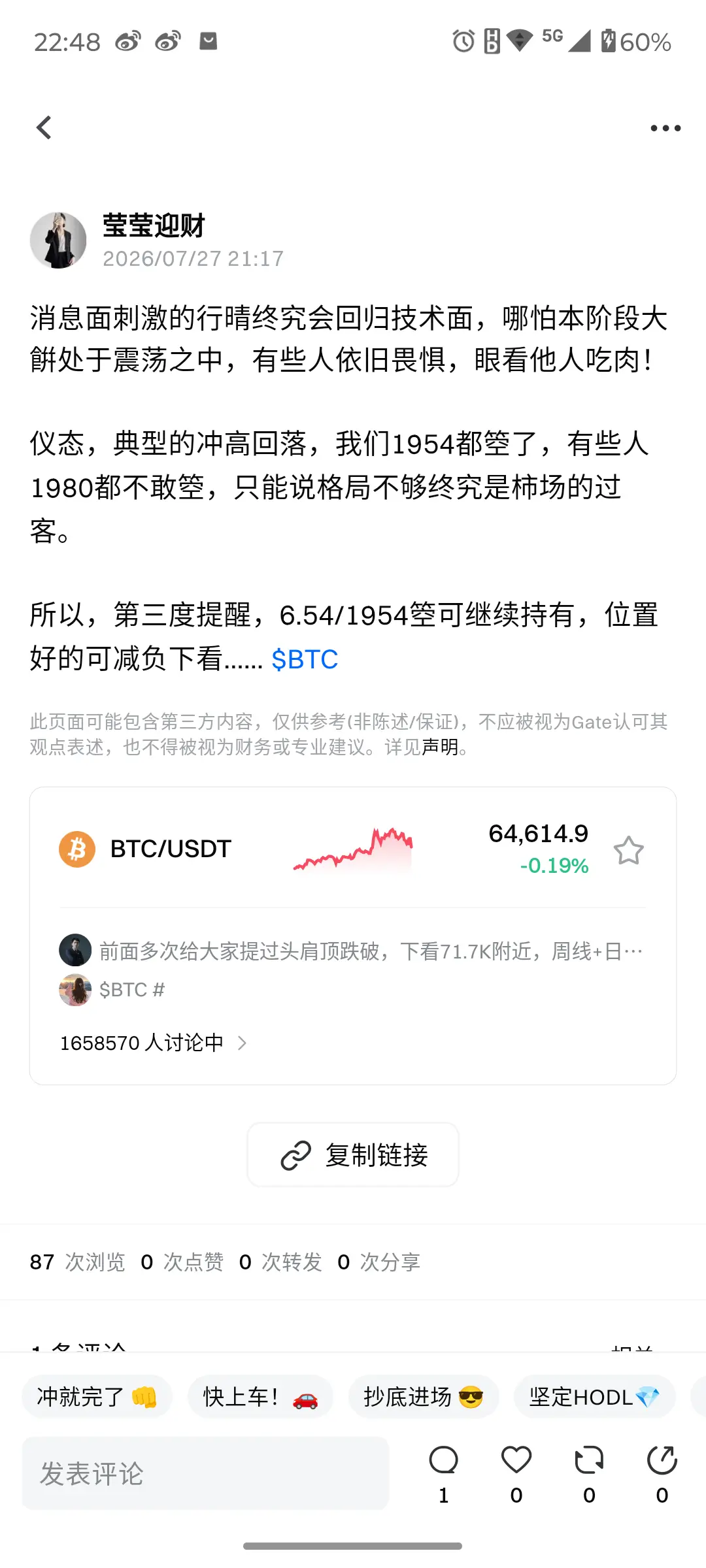This screenshot has width=706, height=1568.
Task: Select the 坚定HODL quick reply chip
Action: coord(595,1397)
